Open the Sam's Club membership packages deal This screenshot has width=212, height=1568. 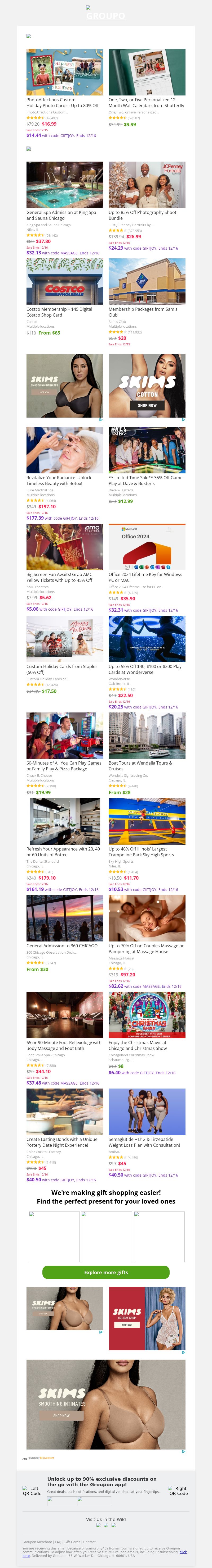click(147, 281)
